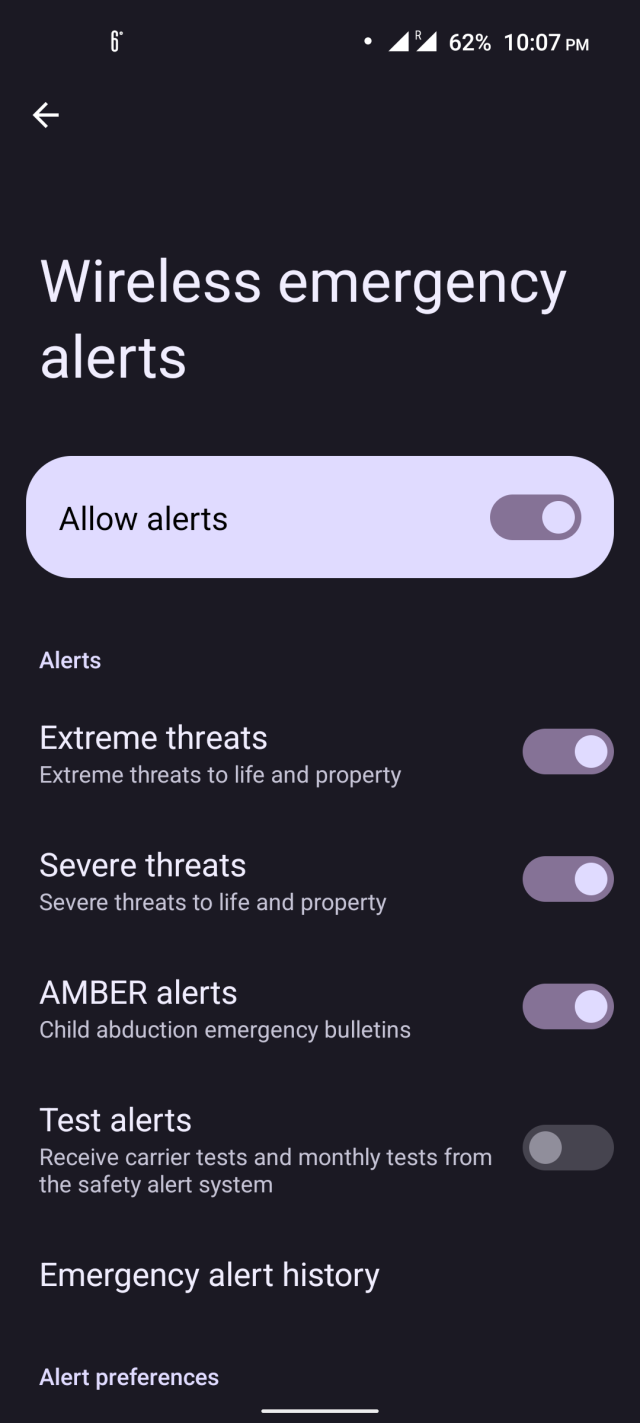Disable Extreme threats alerts
Screen dimensions: 640x1423
(x=567, y=752)
